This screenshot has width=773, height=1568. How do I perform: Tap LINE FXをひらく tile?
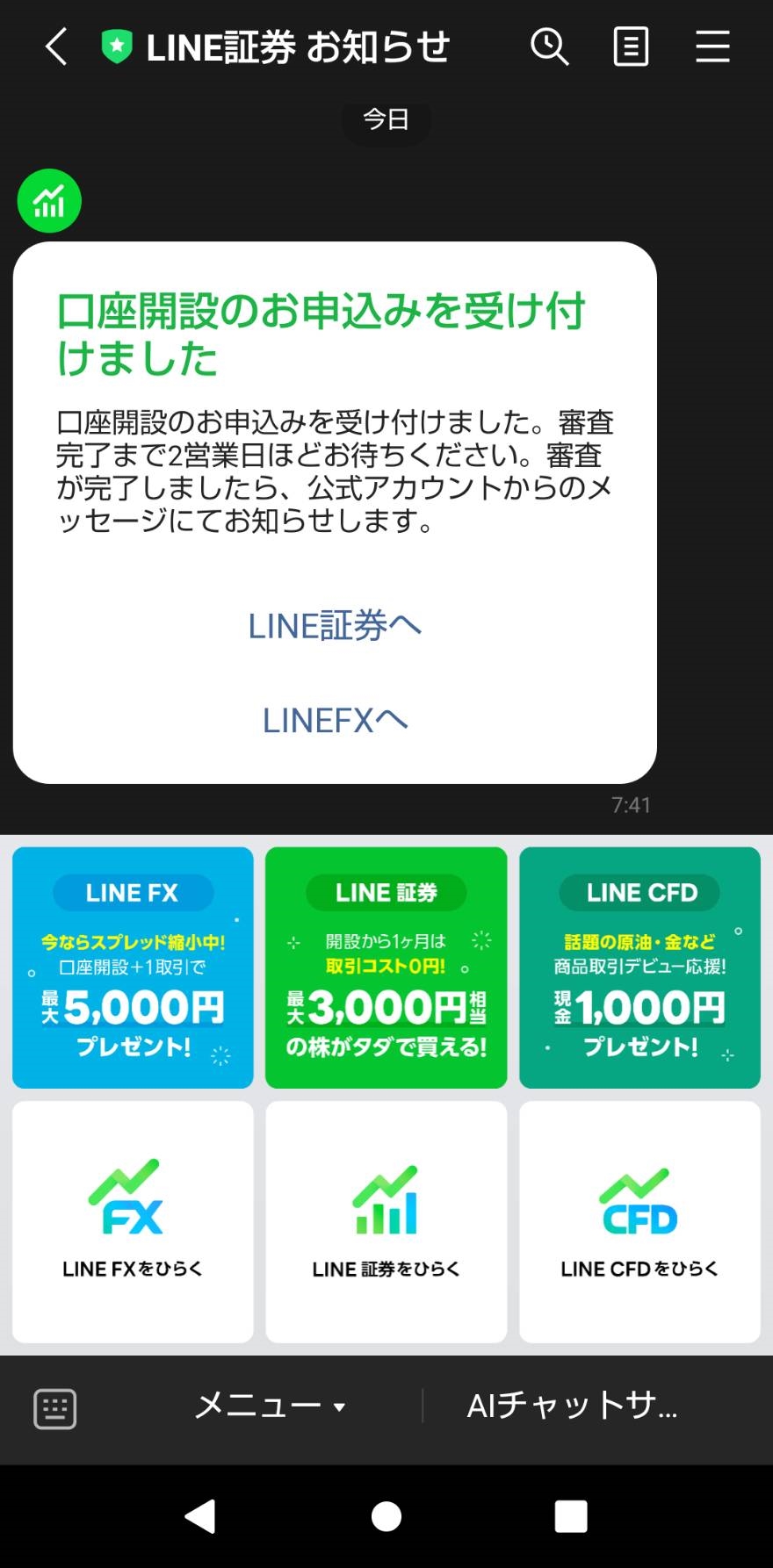pos(133,1221)
